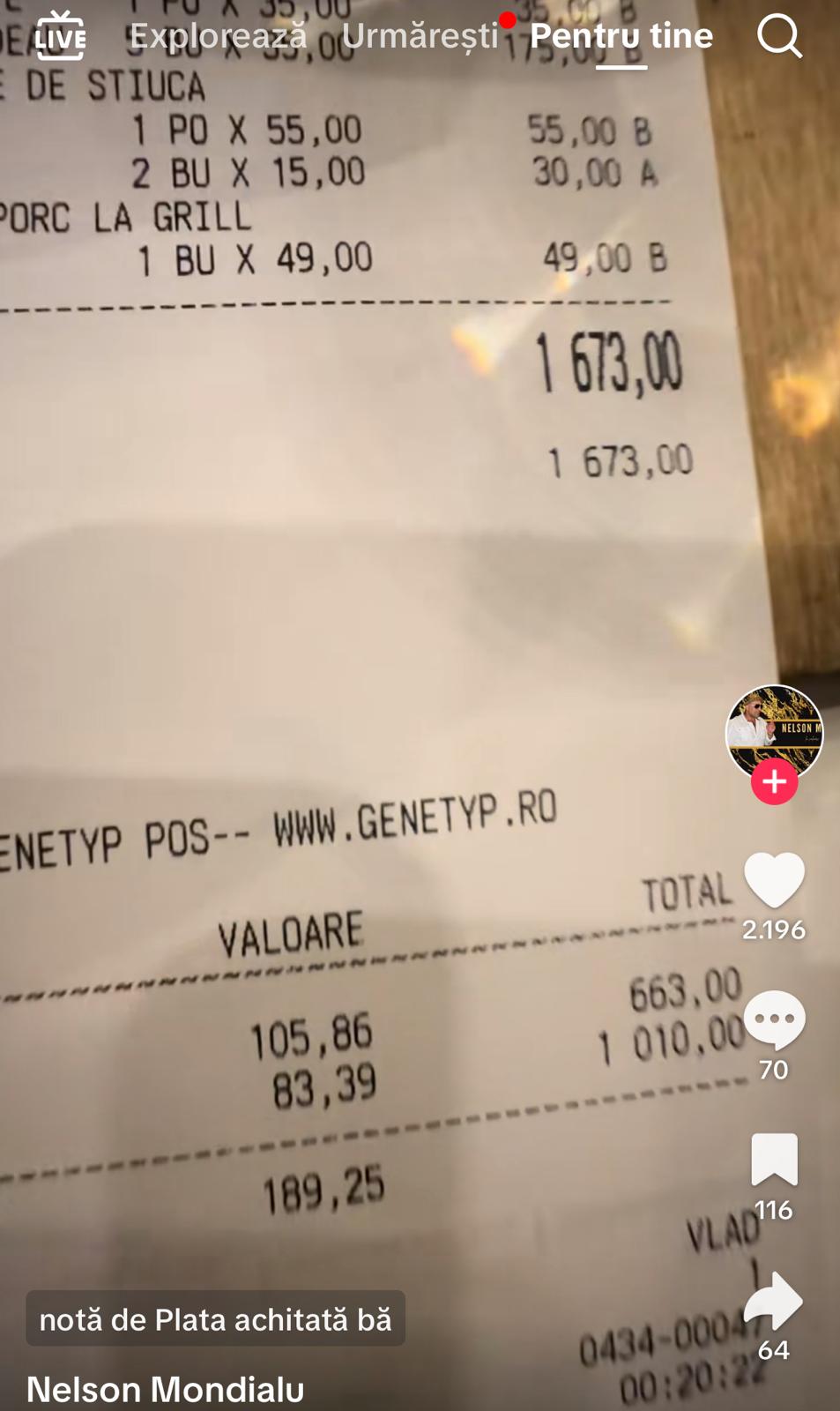Share this video with the arrow icon

[774, 1300]
